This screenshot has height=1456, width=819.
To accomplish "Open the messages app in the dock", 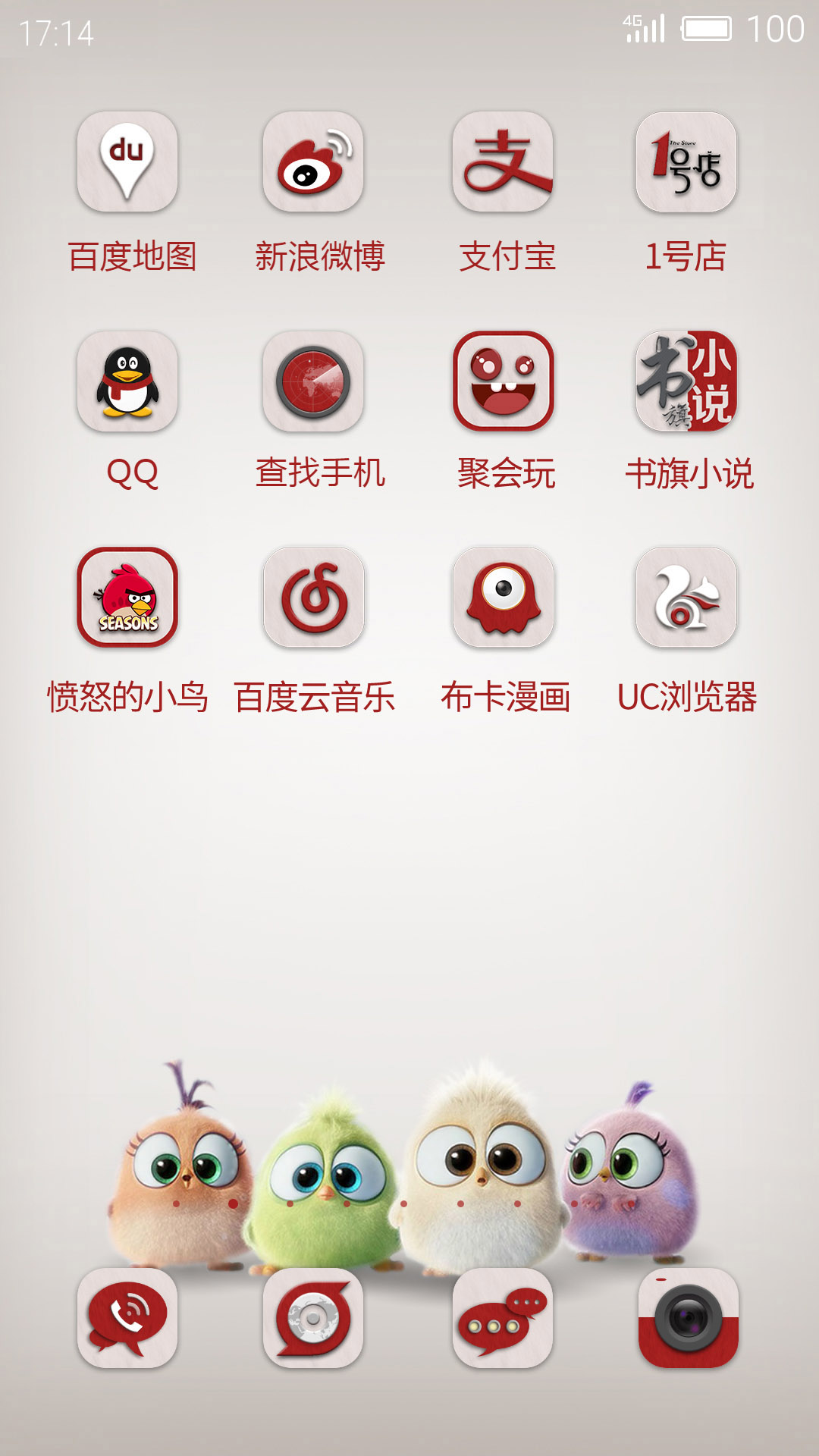I will tap(503, 1318).
